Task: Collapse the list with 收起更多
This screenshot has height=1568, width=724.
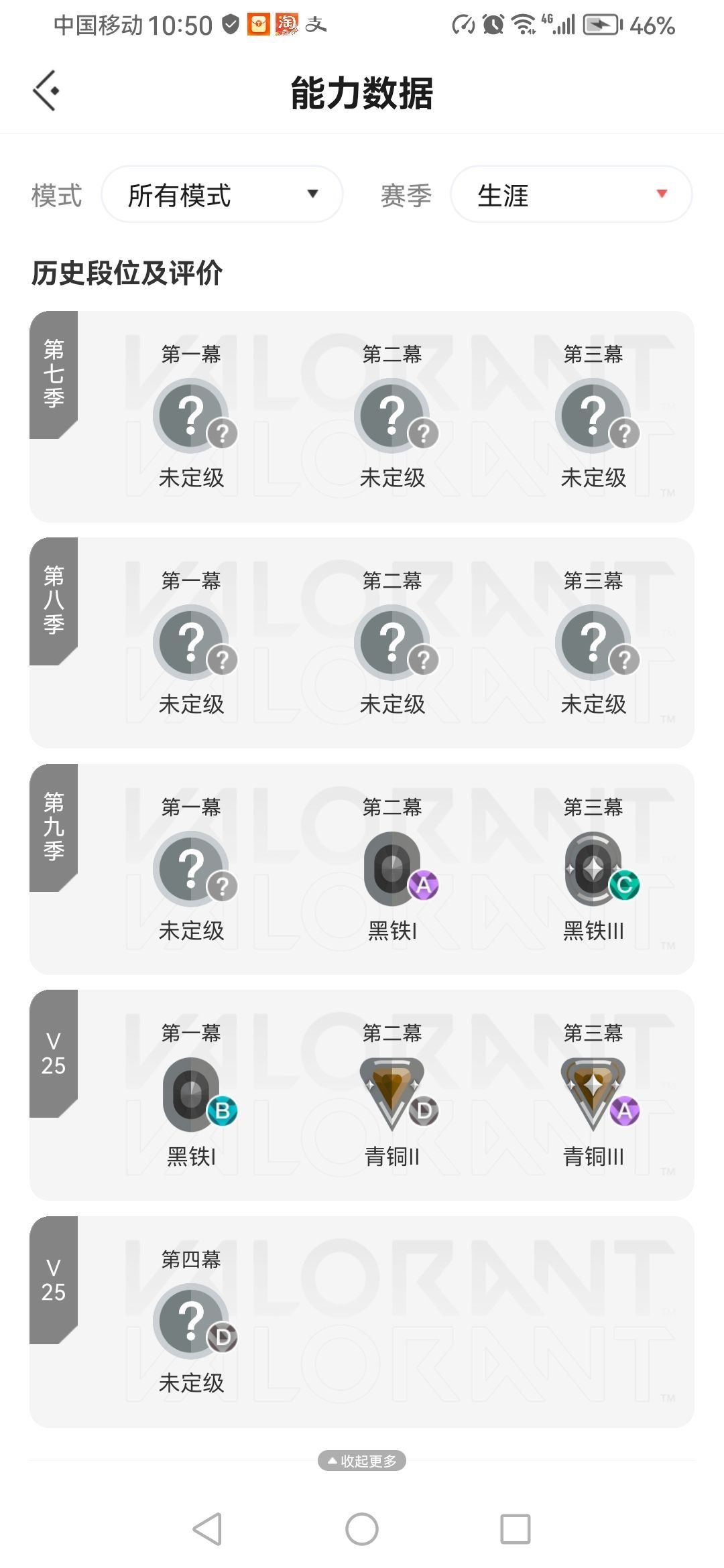Action: point(362,1460)
